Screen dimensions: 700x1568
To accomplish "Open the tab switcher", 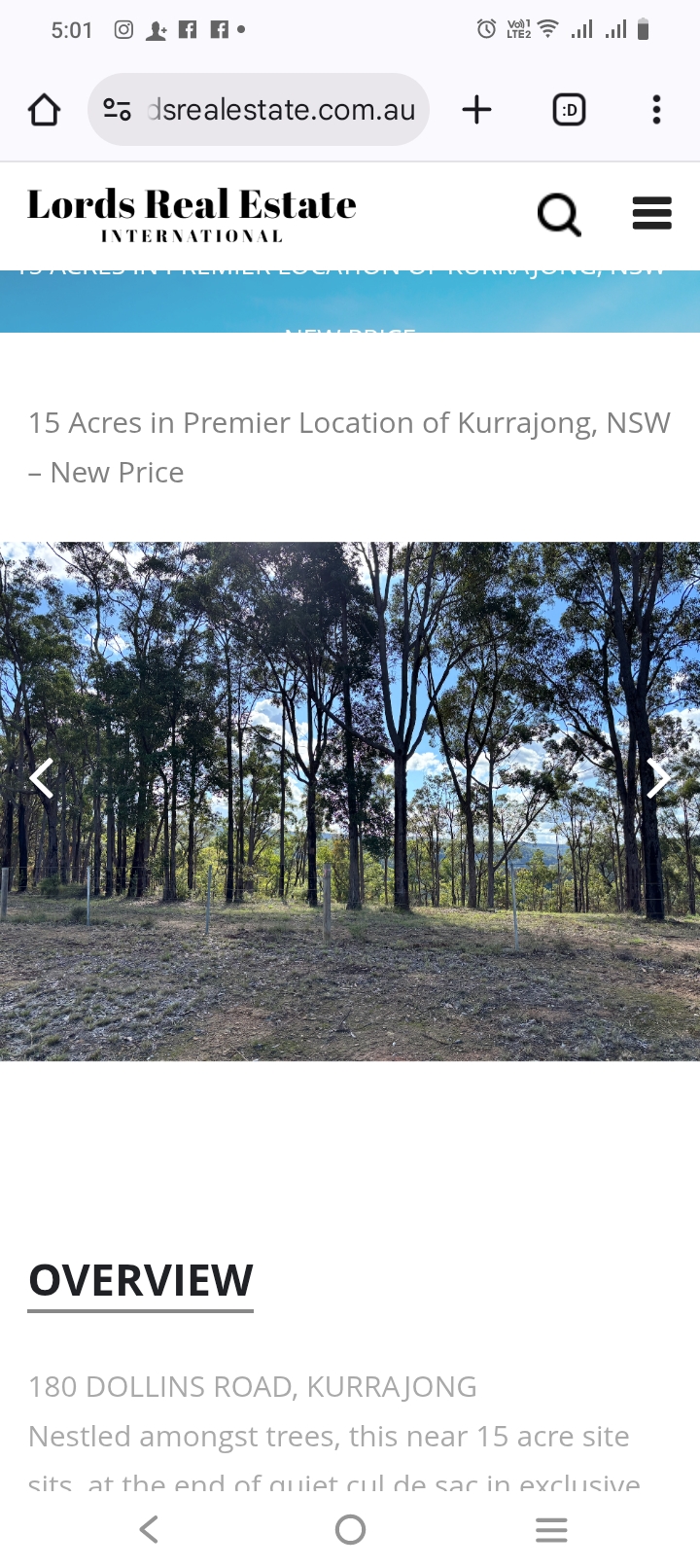I will tap(569, 110).
